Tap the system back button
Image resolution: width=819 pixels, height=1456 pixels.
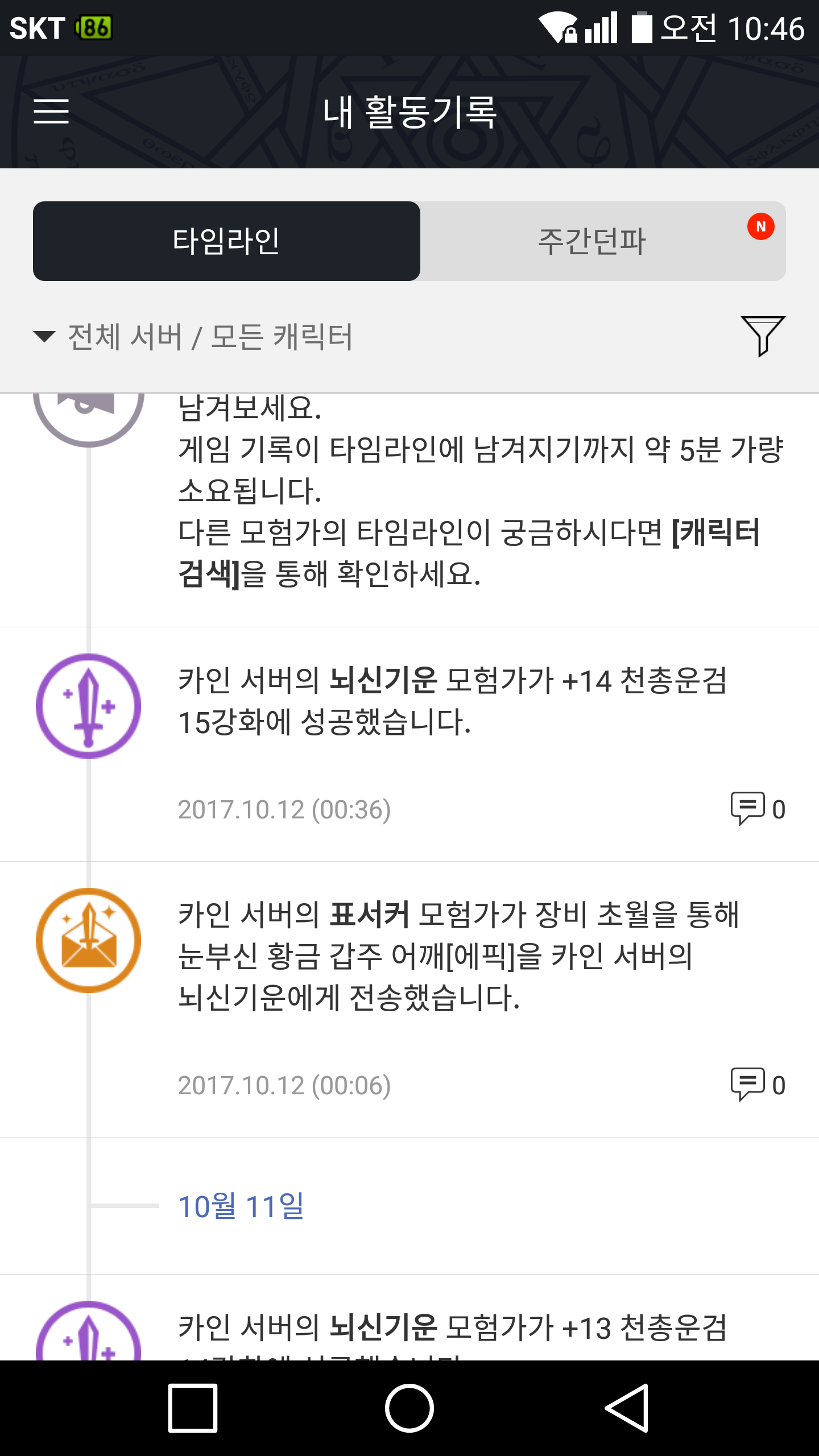point(626,1408)
